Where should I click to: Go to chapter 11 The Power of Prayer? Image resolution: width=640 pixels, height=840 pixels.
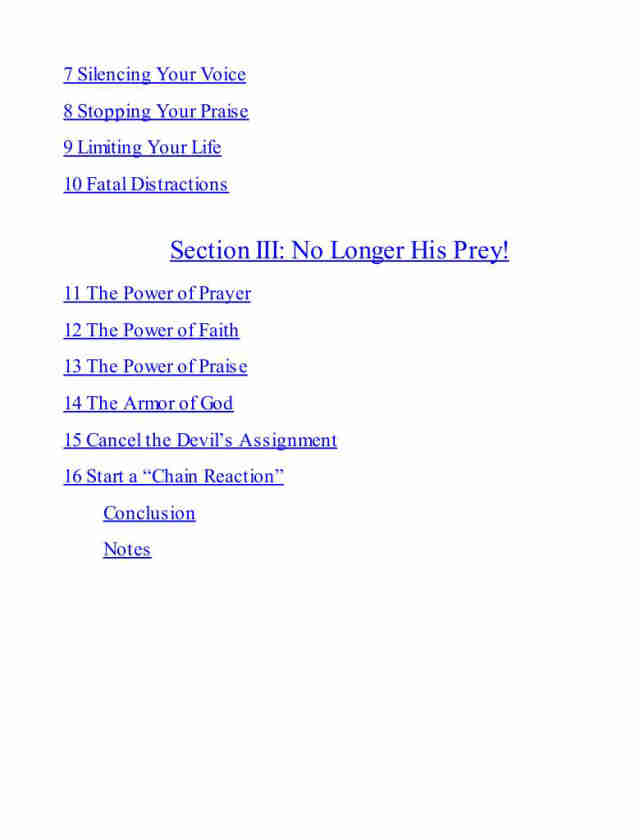[157, 294]
